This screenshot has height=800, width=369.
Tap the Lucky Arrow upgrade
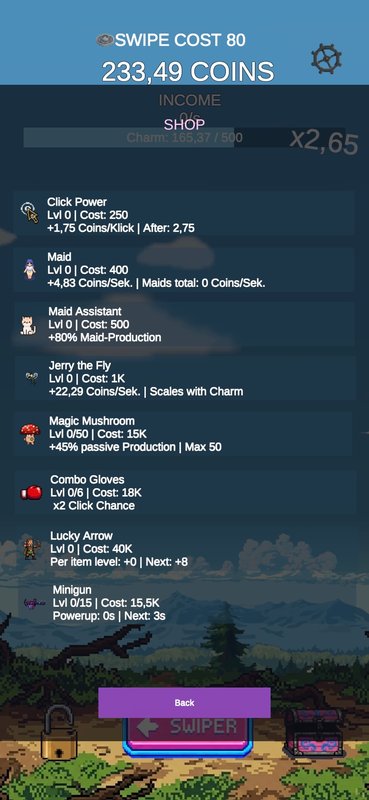[x=184, y=549]
